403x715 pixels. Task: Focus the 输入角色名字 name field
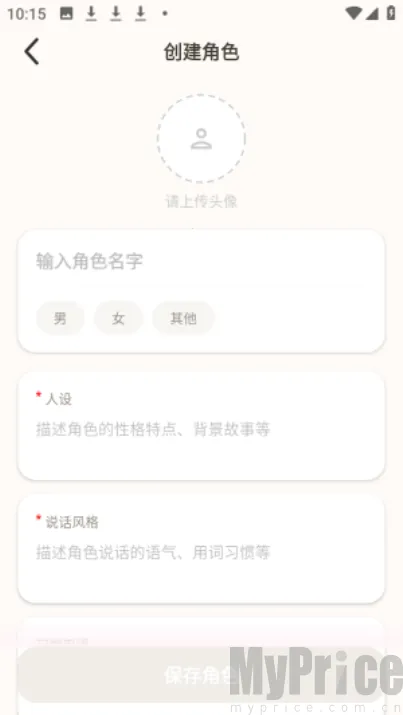click(x=201, y=262)
